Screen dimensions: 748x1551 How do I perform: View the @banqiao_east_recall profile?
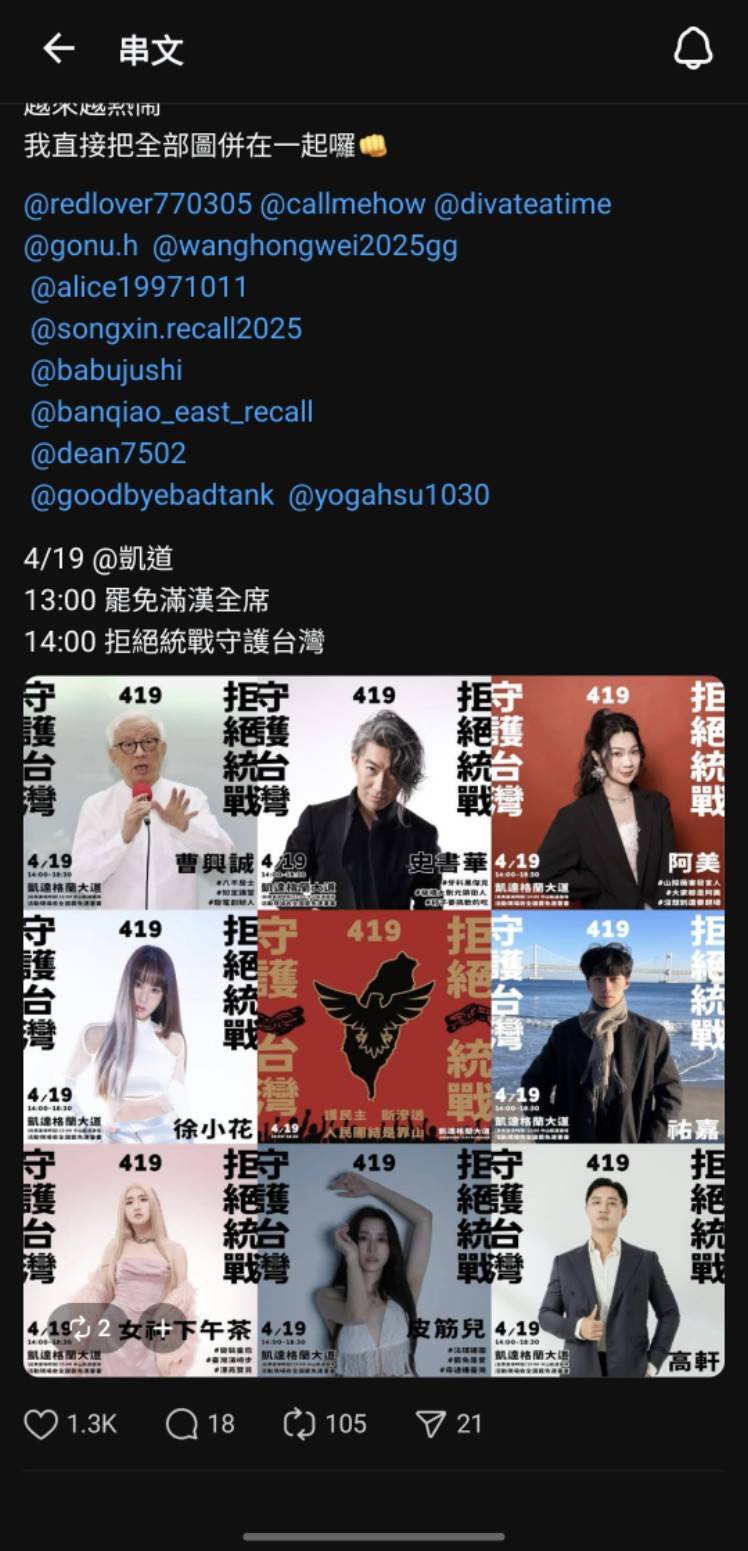[x=171, y=412]
